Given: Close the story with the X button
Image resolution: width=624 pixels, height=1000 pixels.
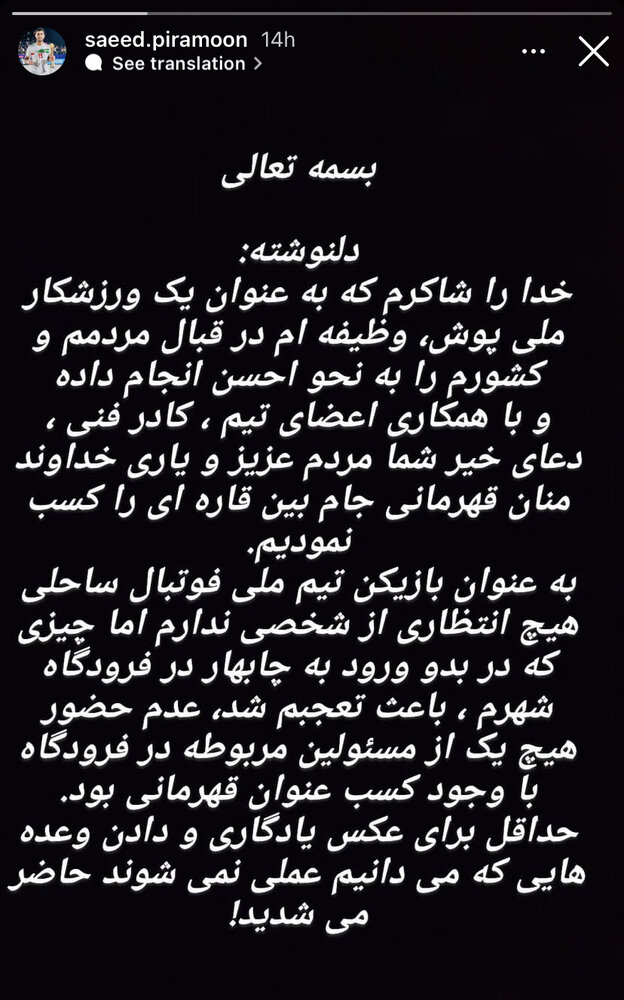Looking at the screenshot, I should tap(594, 52).
